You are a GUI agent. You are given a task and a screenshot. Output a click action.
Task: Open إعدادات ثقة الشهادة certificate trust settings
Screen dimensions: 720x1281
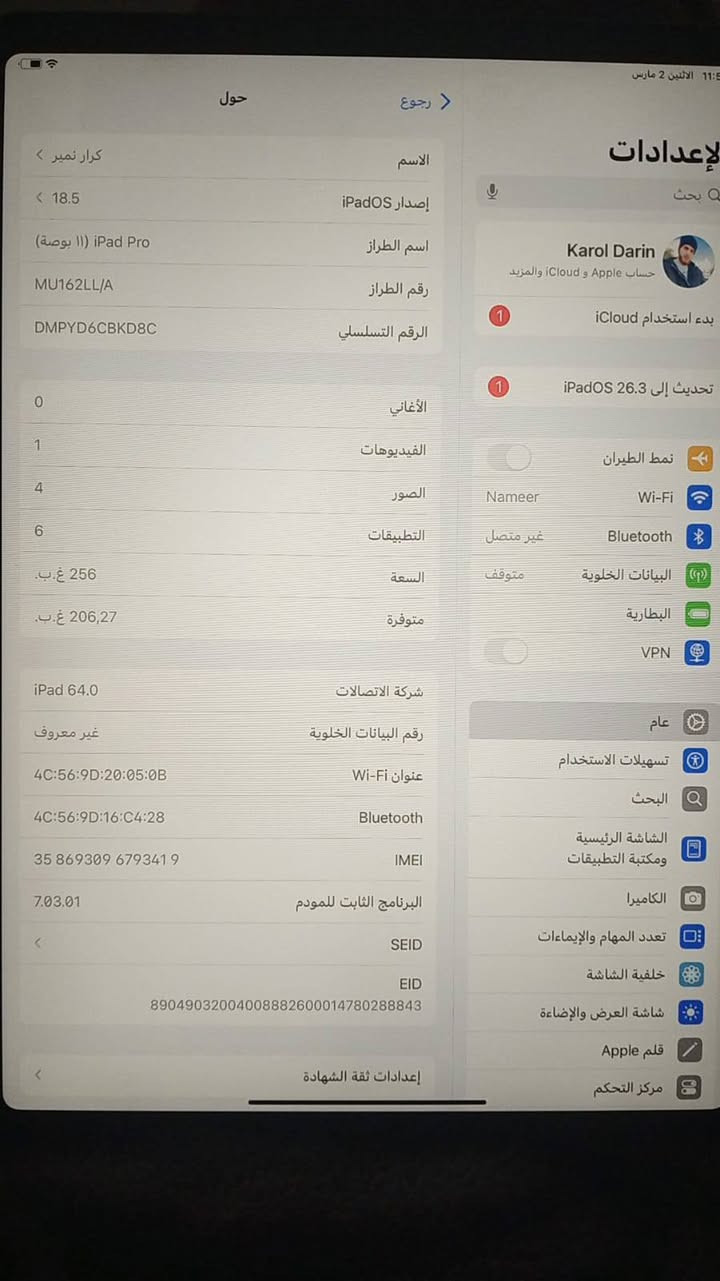click(230, 1076)
